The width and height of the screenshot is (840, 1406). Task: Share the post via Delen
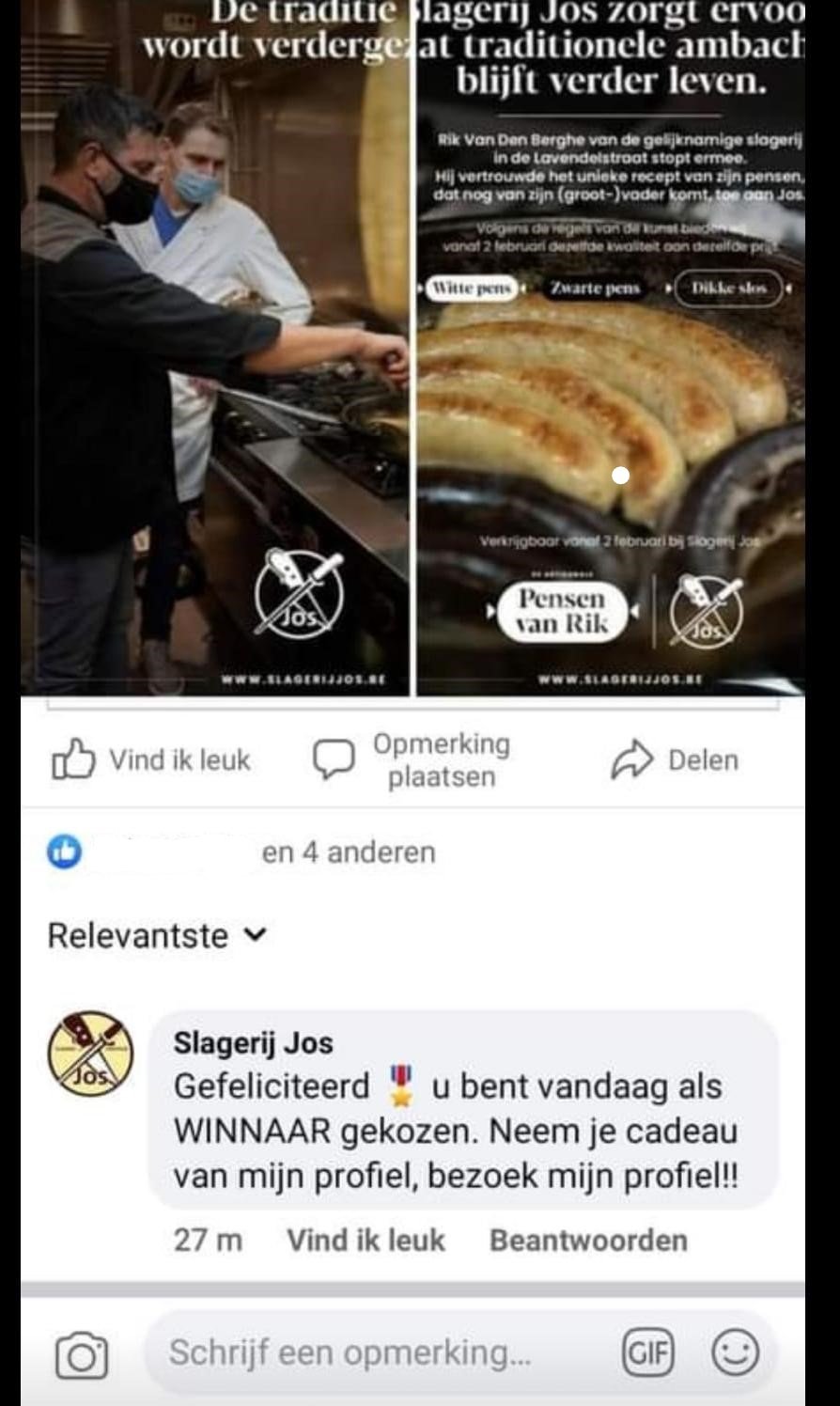click(675, 759)
